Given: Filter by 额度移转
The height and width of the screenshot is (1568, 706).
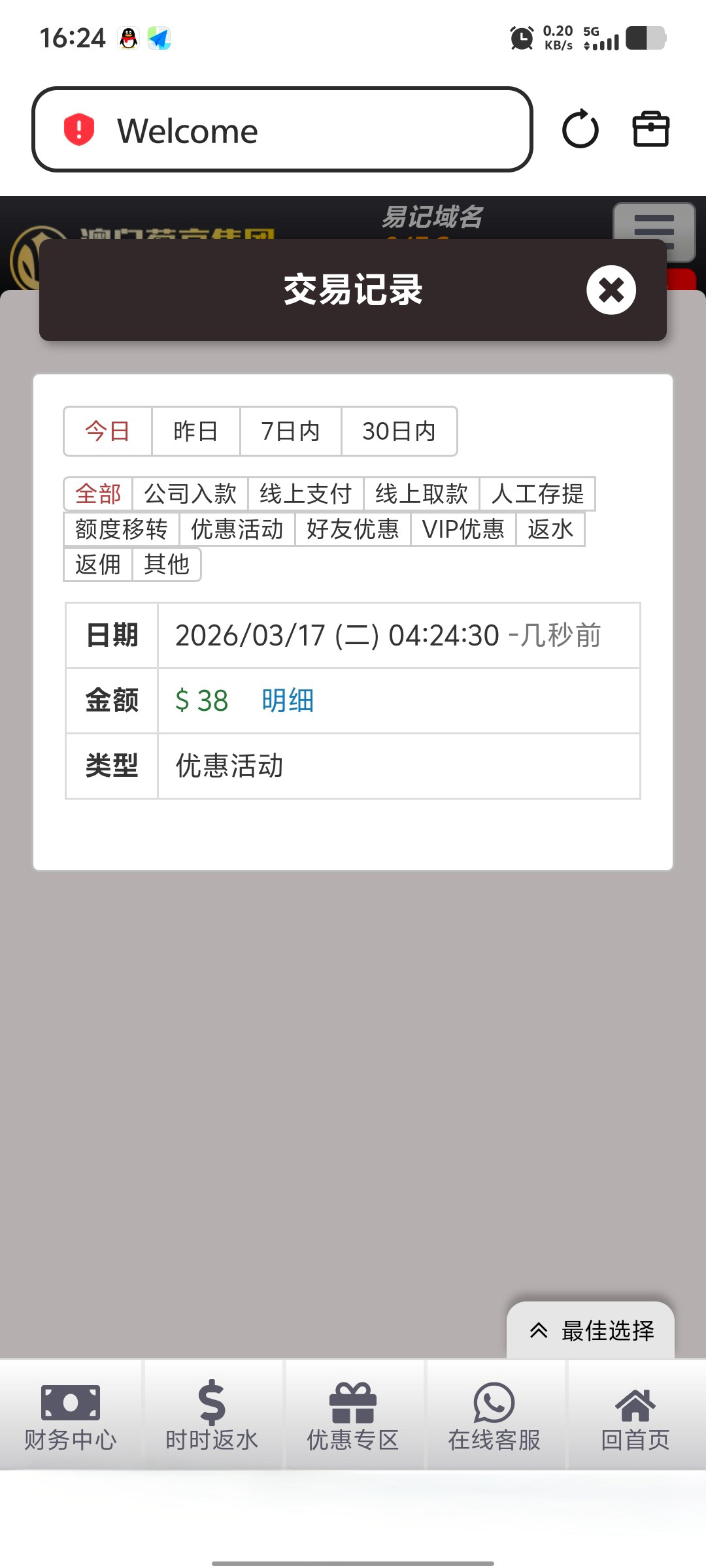Looking at the screenshot, I should tap(122, 529).
